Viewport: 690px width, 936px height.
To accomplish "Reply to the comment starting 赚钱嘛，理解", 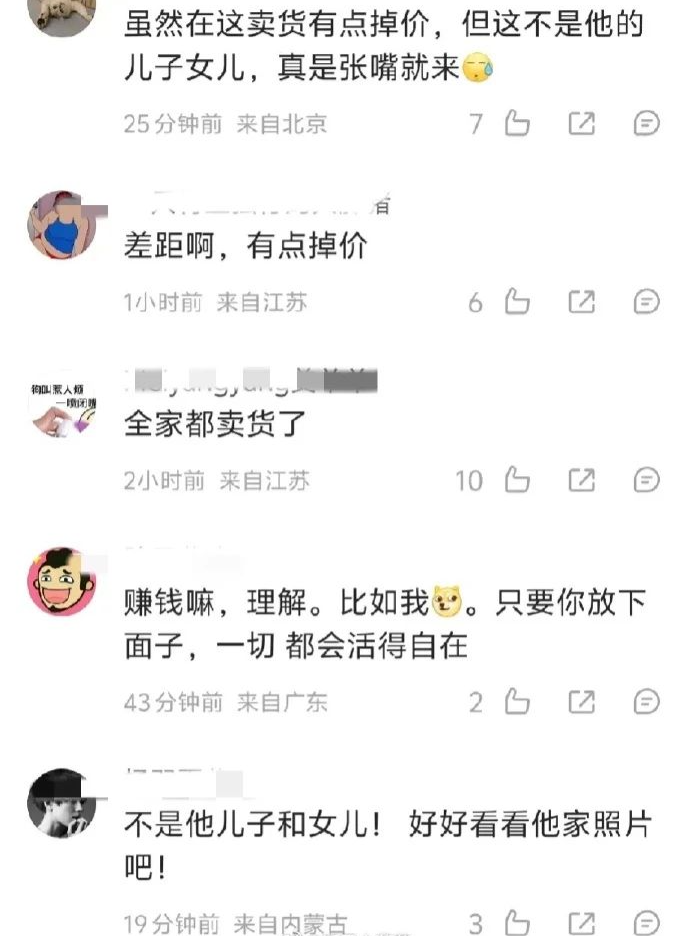I will (x=647, y=702).
